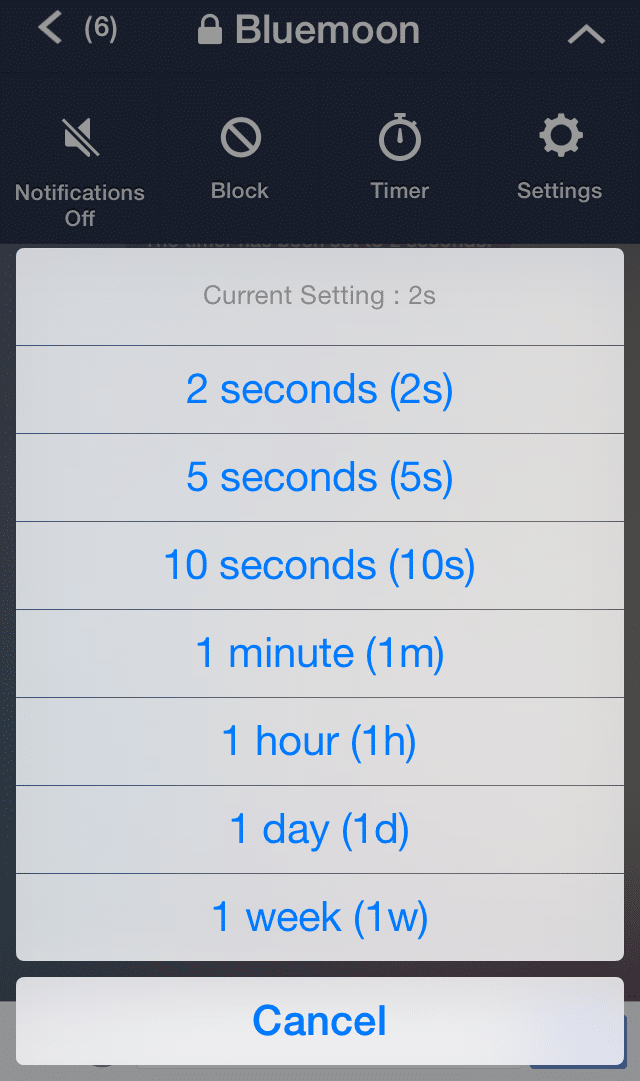This screenshot has width=640, height=1081.
Task: Choose 5 seconds (5s) timer
Action: 320,477
